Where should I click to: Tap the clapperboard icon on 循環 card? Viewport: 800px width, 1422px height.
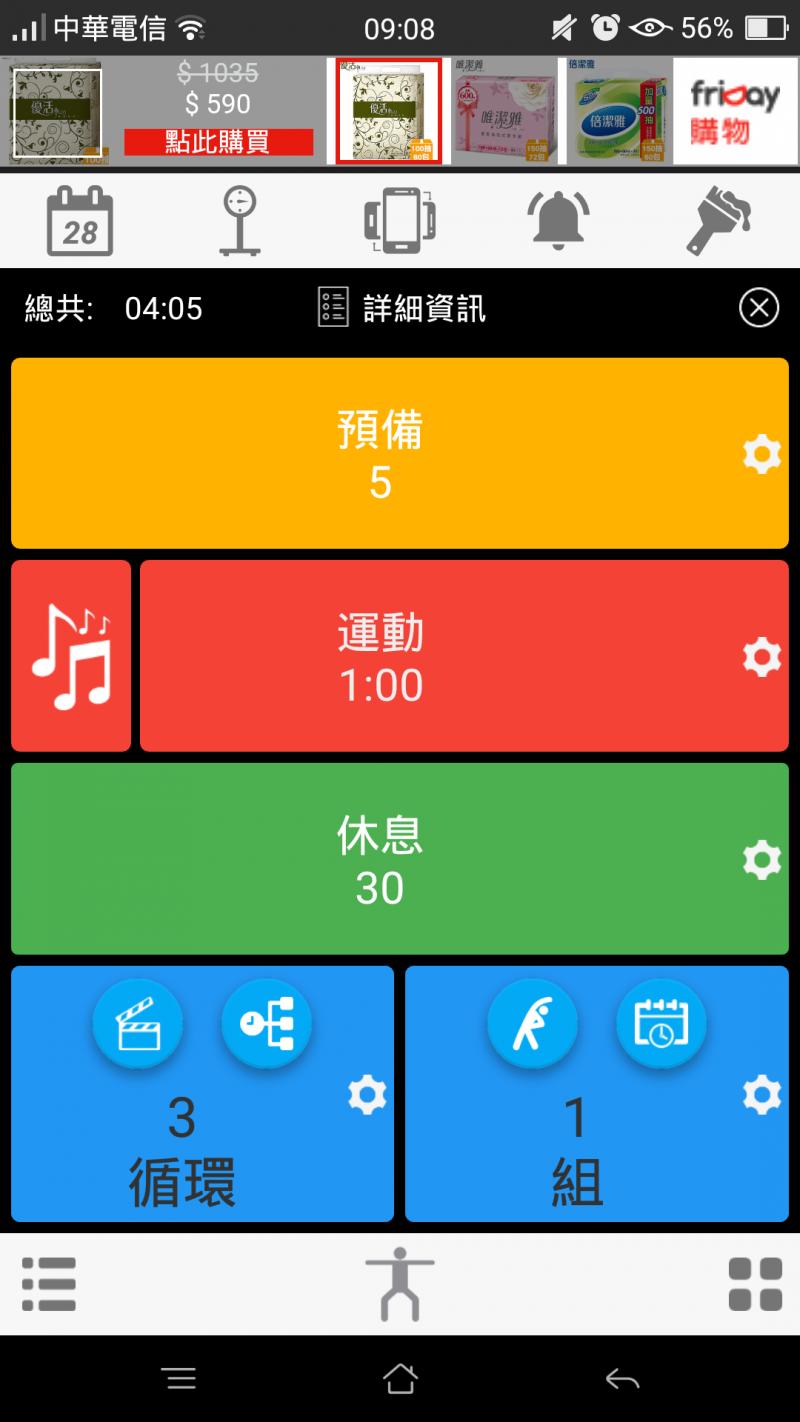[138, 1025]
